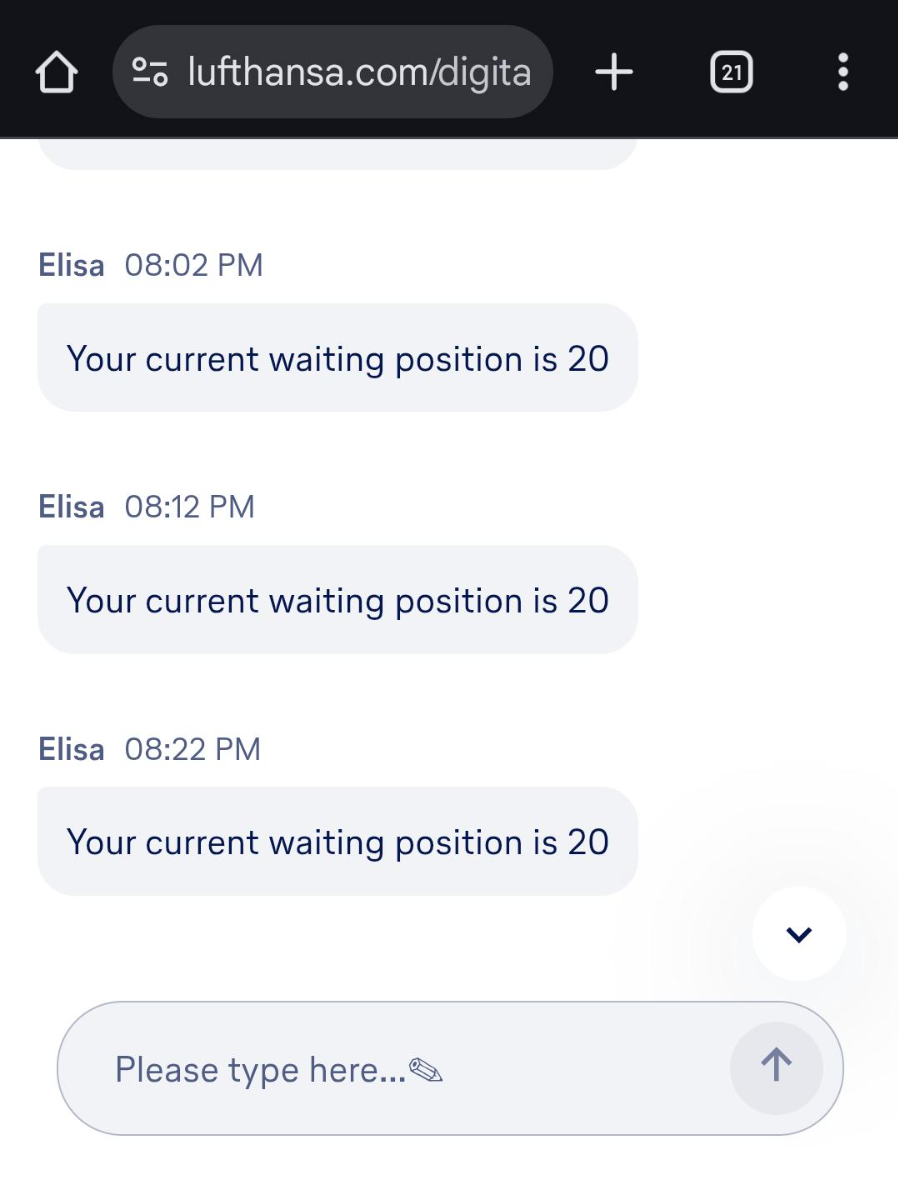Tap the 08:22 PM timestamp next to Elisa

pos(192,748)
